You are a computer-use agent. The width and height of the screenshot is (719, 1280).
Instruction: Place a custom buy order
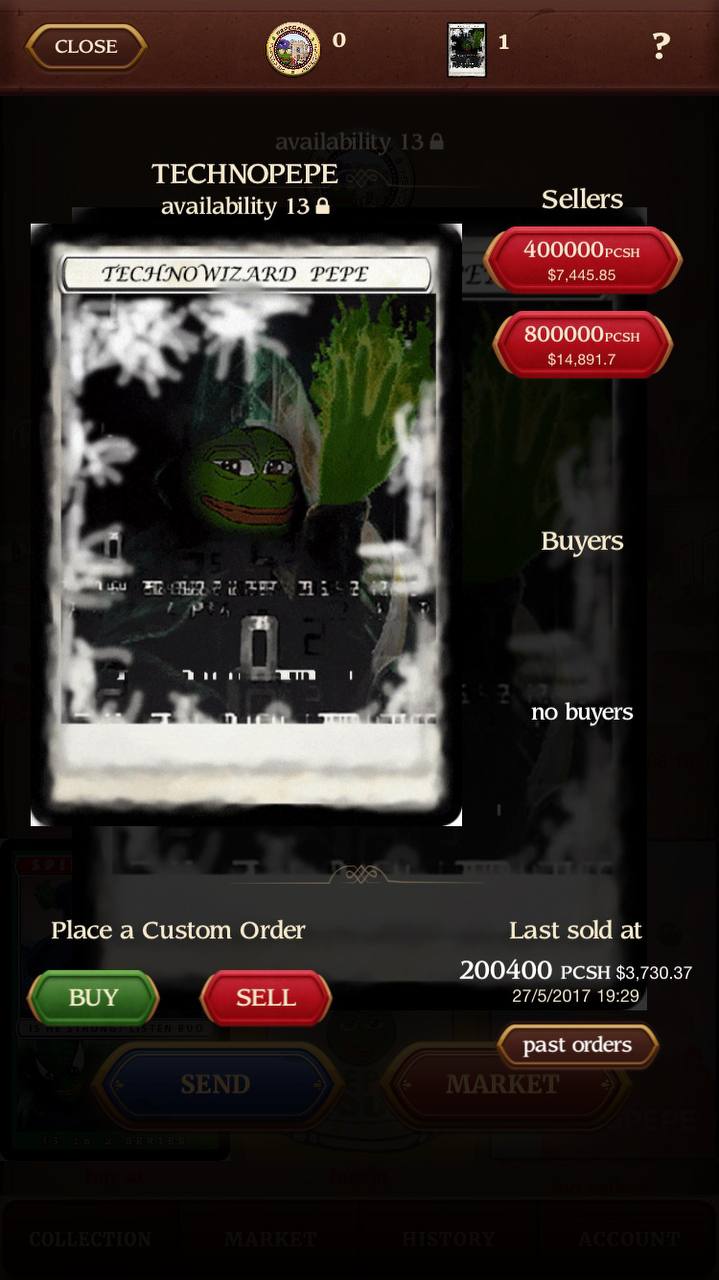pyautogui.click(x=93, y=998)
